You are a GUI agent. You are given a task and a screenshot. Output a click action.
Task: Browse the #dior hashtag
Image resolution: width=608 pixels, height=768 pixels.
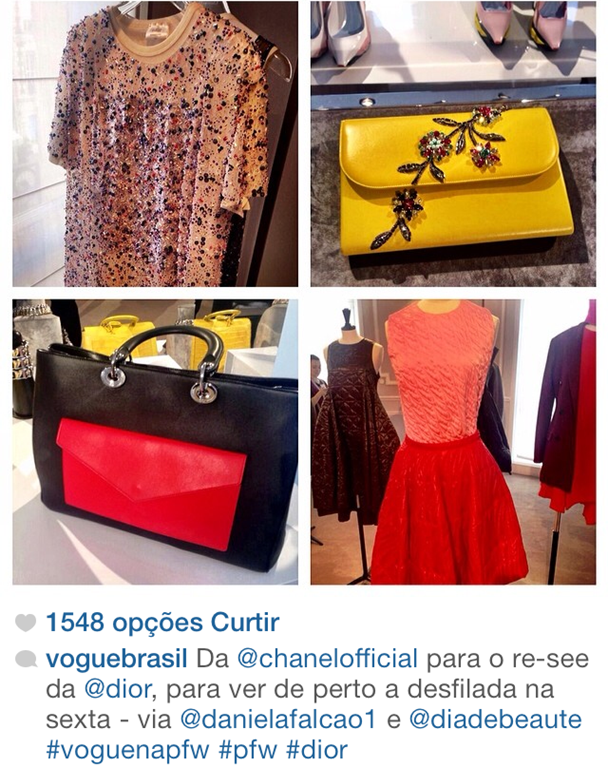304,749
